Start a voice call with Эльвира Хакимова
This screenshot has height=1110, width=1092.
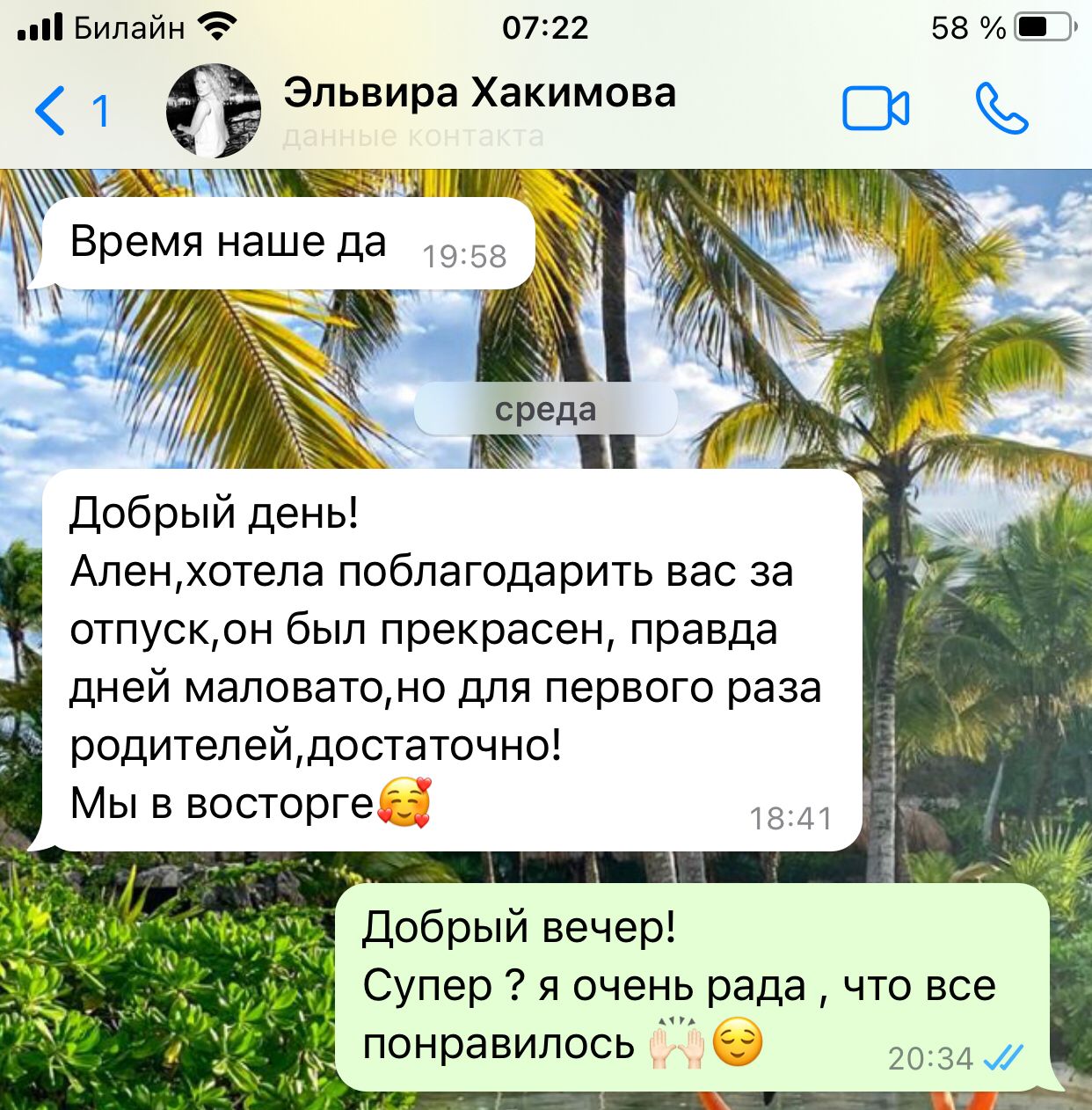click(x=1001, y=109)
